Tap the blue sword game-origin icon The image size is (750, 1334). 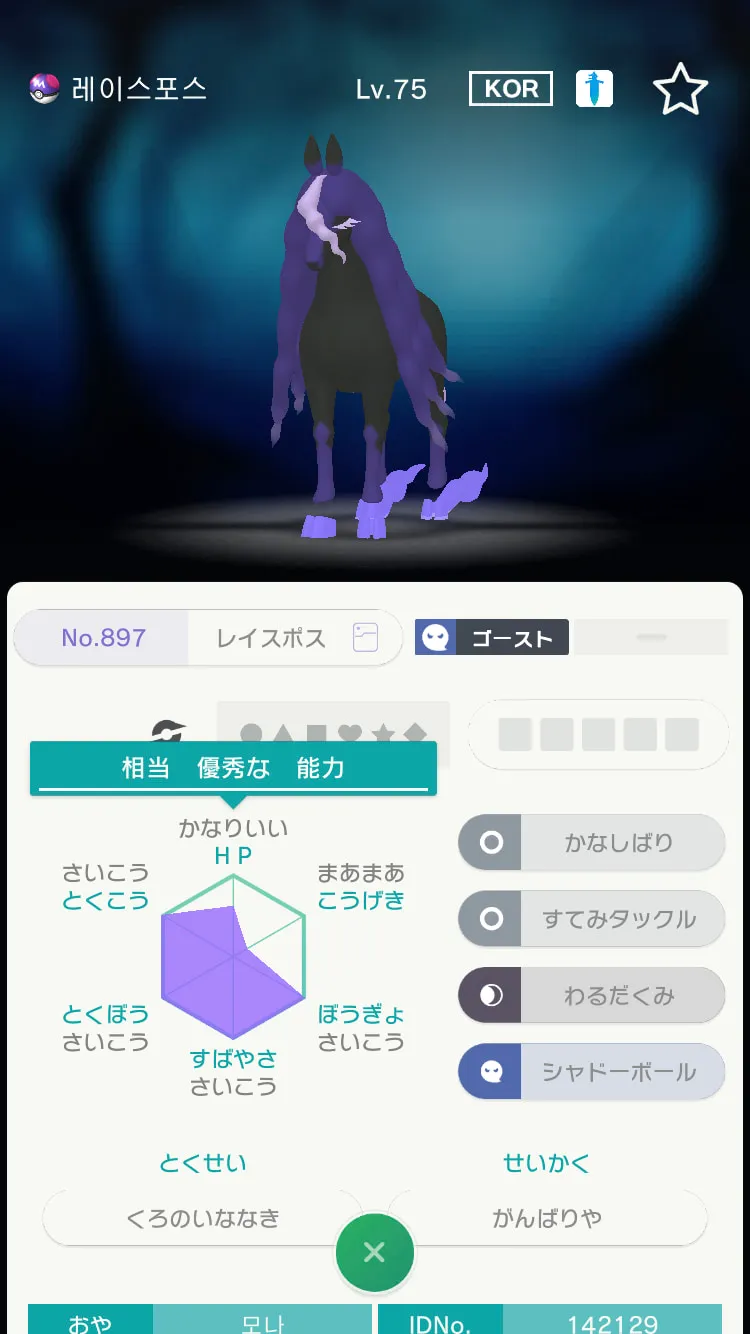point(594,89)
